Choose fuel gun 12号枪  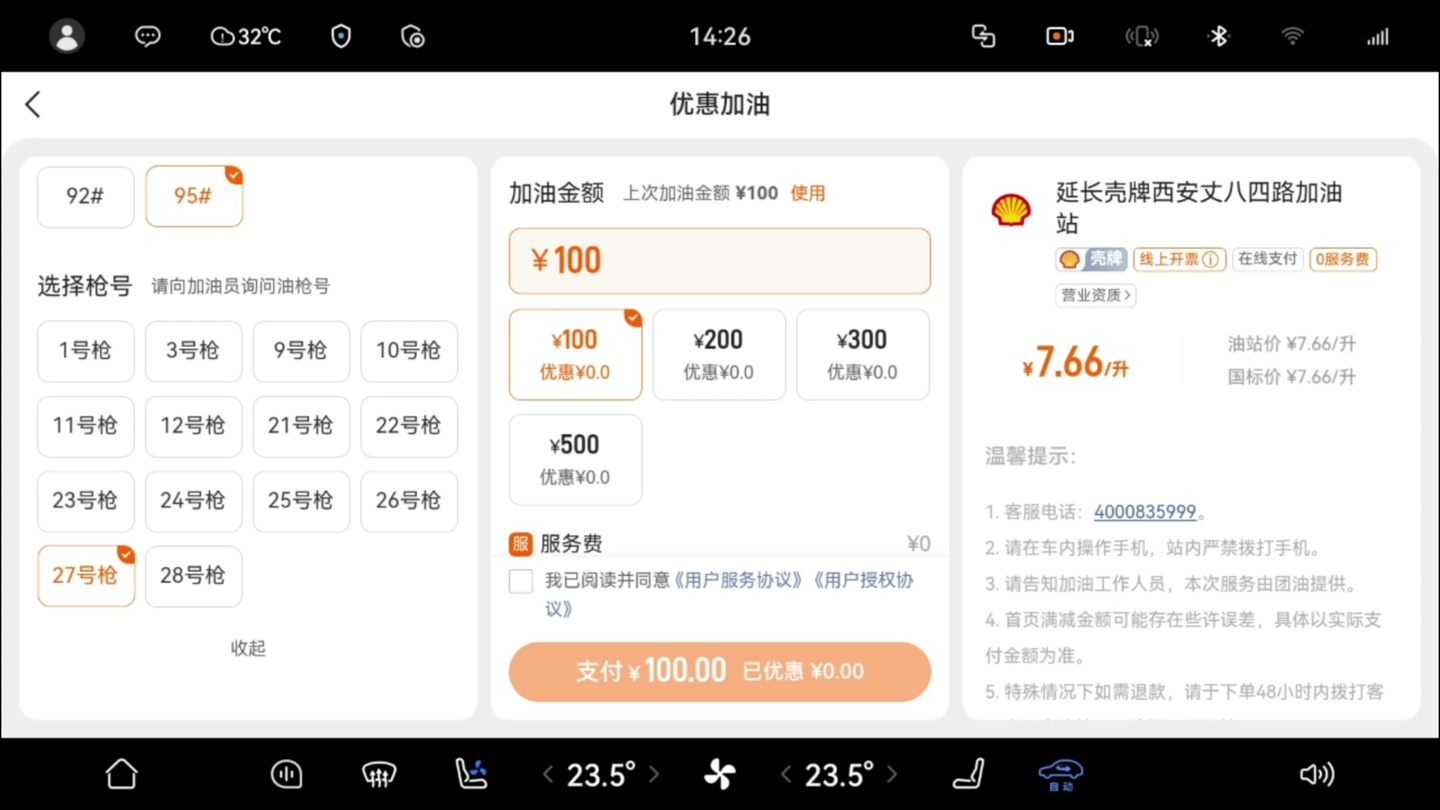coord(193,426)
